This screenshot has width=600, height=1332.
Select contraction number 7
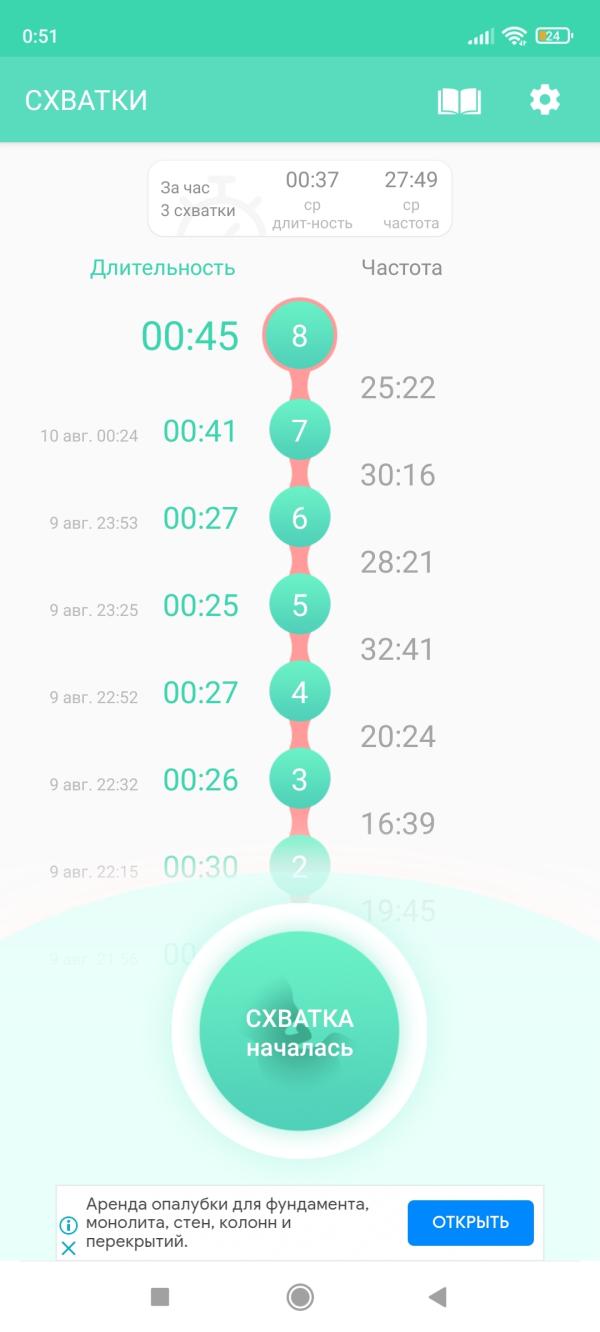[299, 430]
